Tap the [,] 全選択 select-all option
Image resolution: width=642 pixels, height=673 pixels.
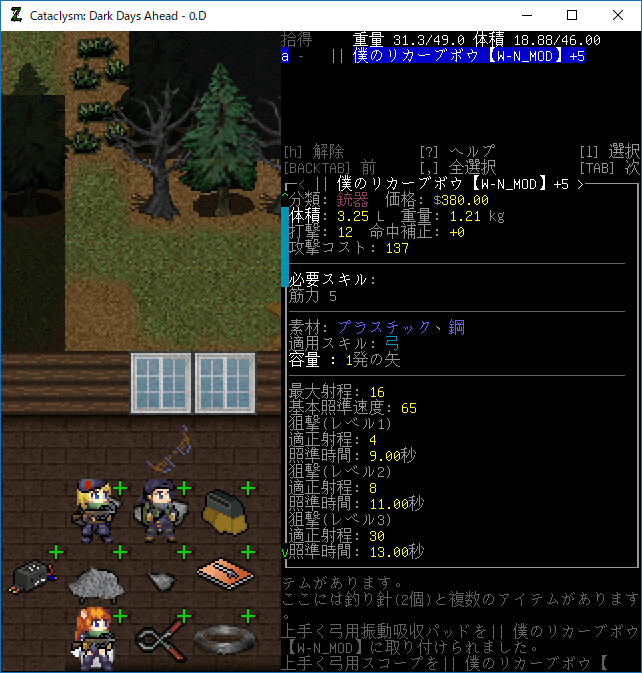click(x=458, y=168)
